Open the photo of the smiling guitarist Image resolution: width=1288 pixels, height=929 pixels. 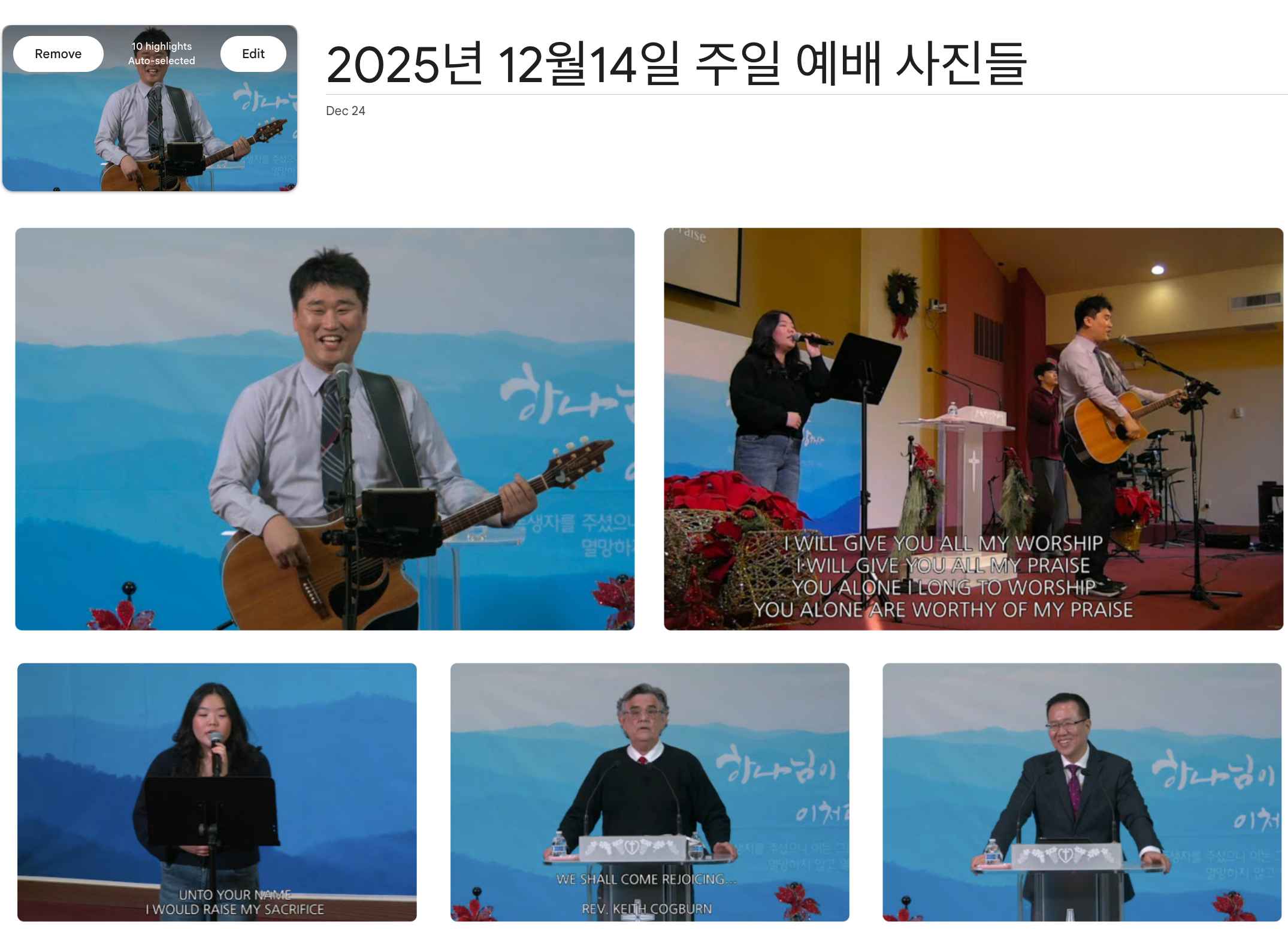point(325,429)
